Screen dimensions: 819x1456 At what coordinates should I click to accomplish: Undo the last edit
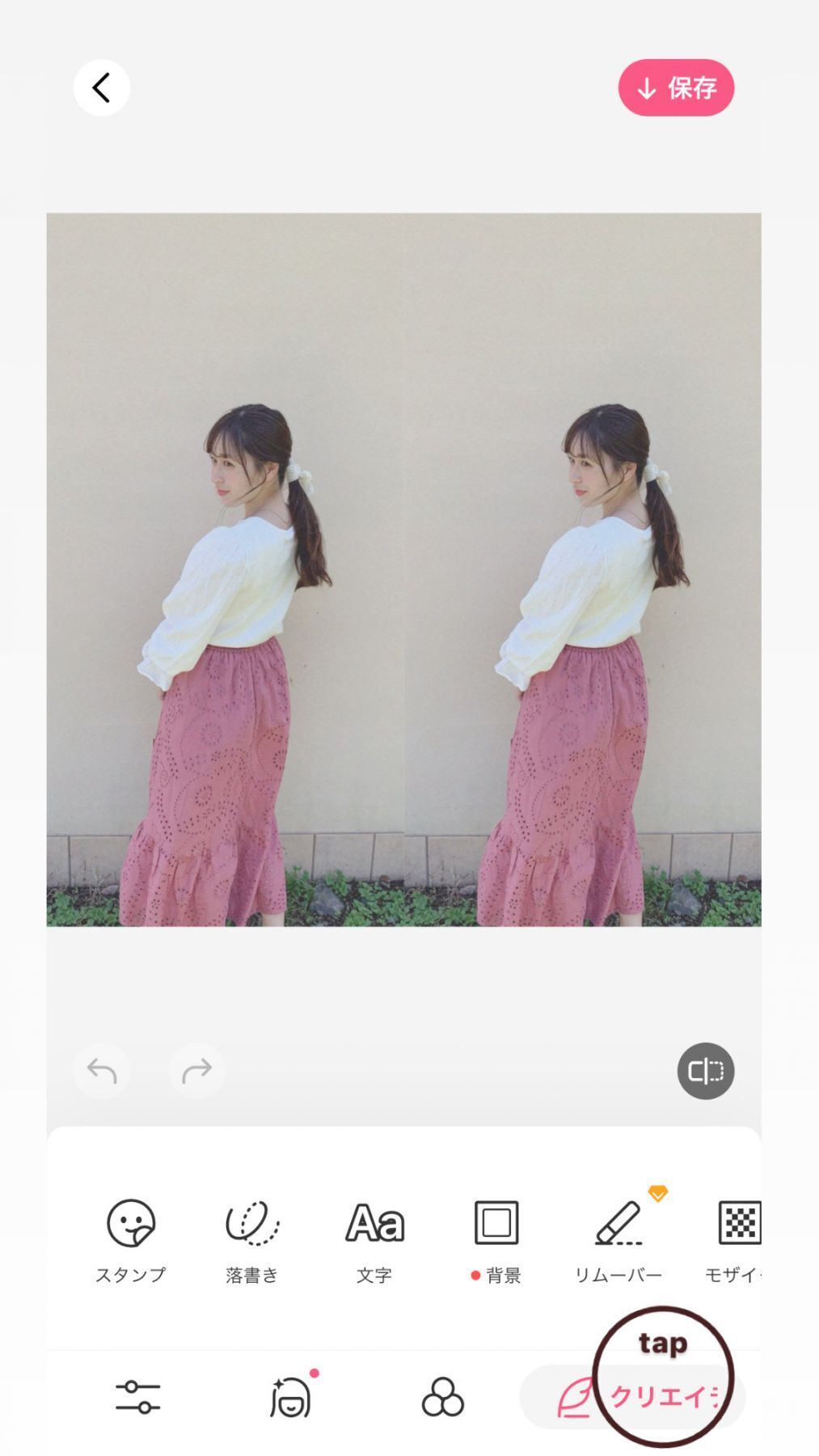[102, 1071]
